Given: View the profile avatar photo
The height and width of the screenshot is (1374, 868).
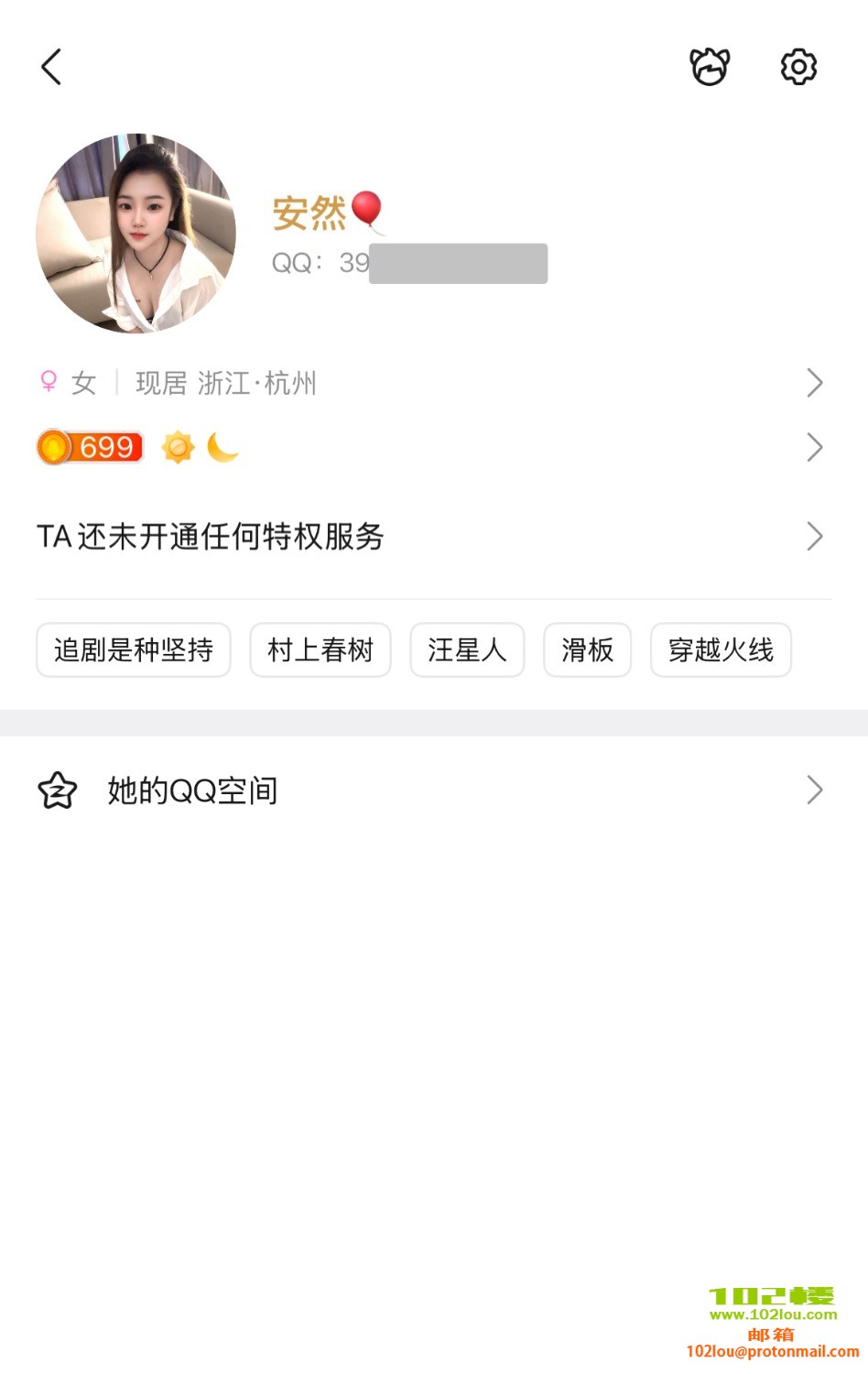Looking at the screenshot, I should 136,234.
